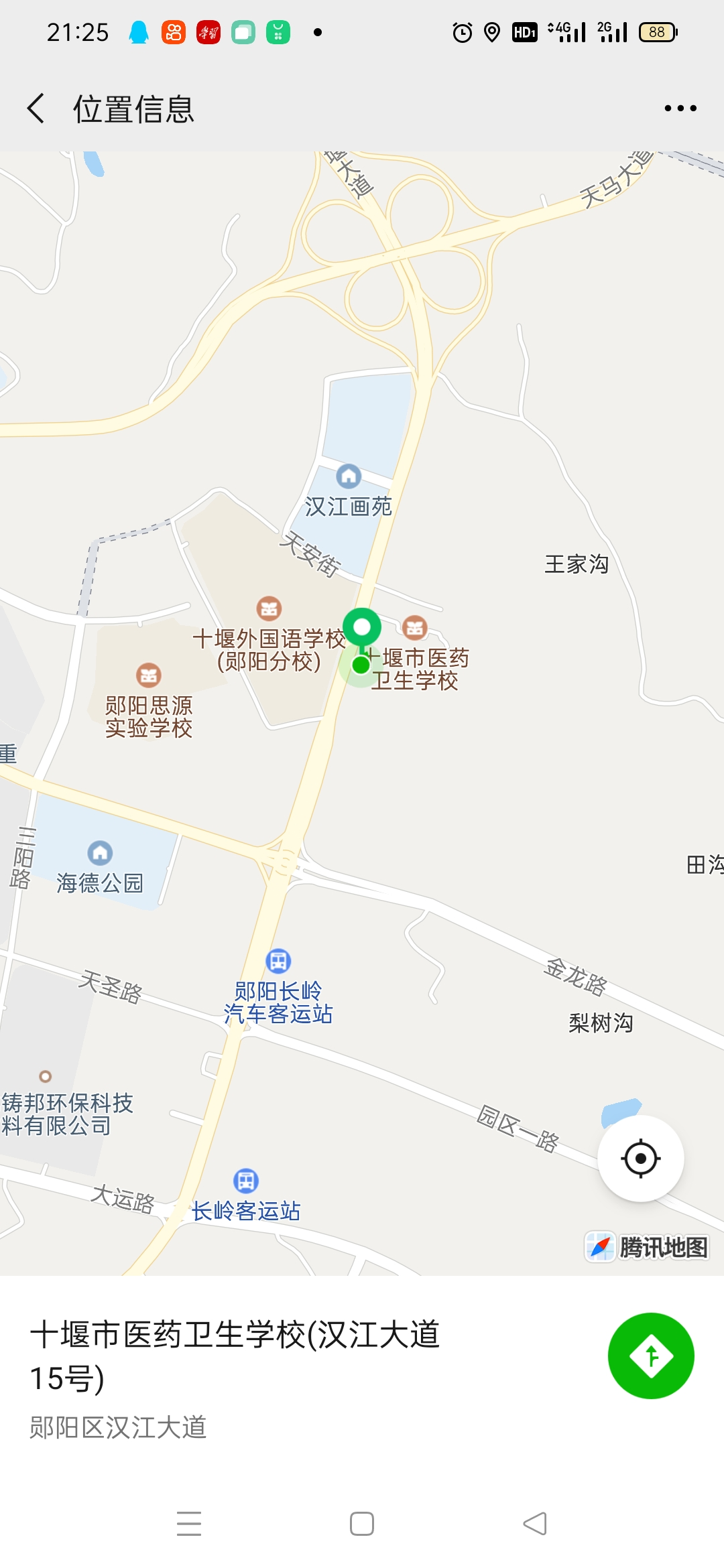Select the 长岭客运站 station marker

tap(246, 1181)
